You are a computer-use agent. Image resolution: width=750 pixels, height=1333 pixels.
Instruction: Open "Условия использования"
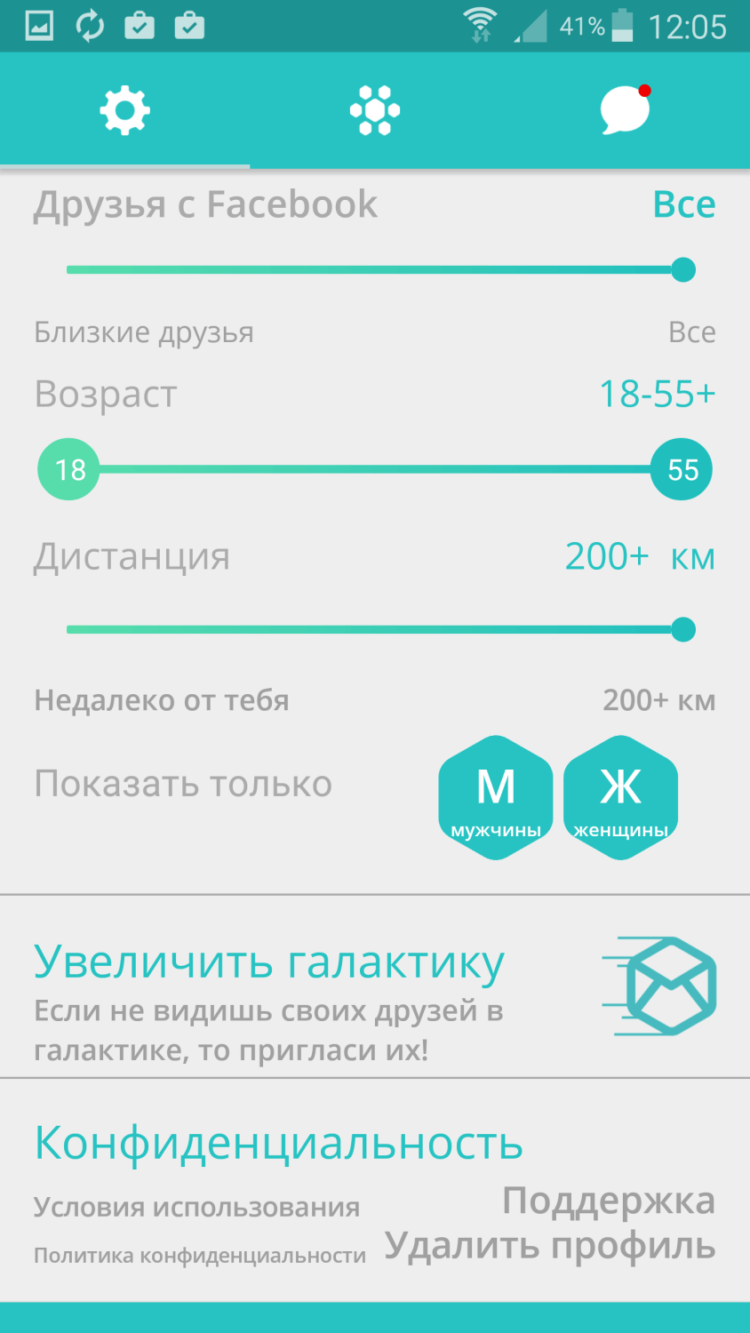(196, 1206)
